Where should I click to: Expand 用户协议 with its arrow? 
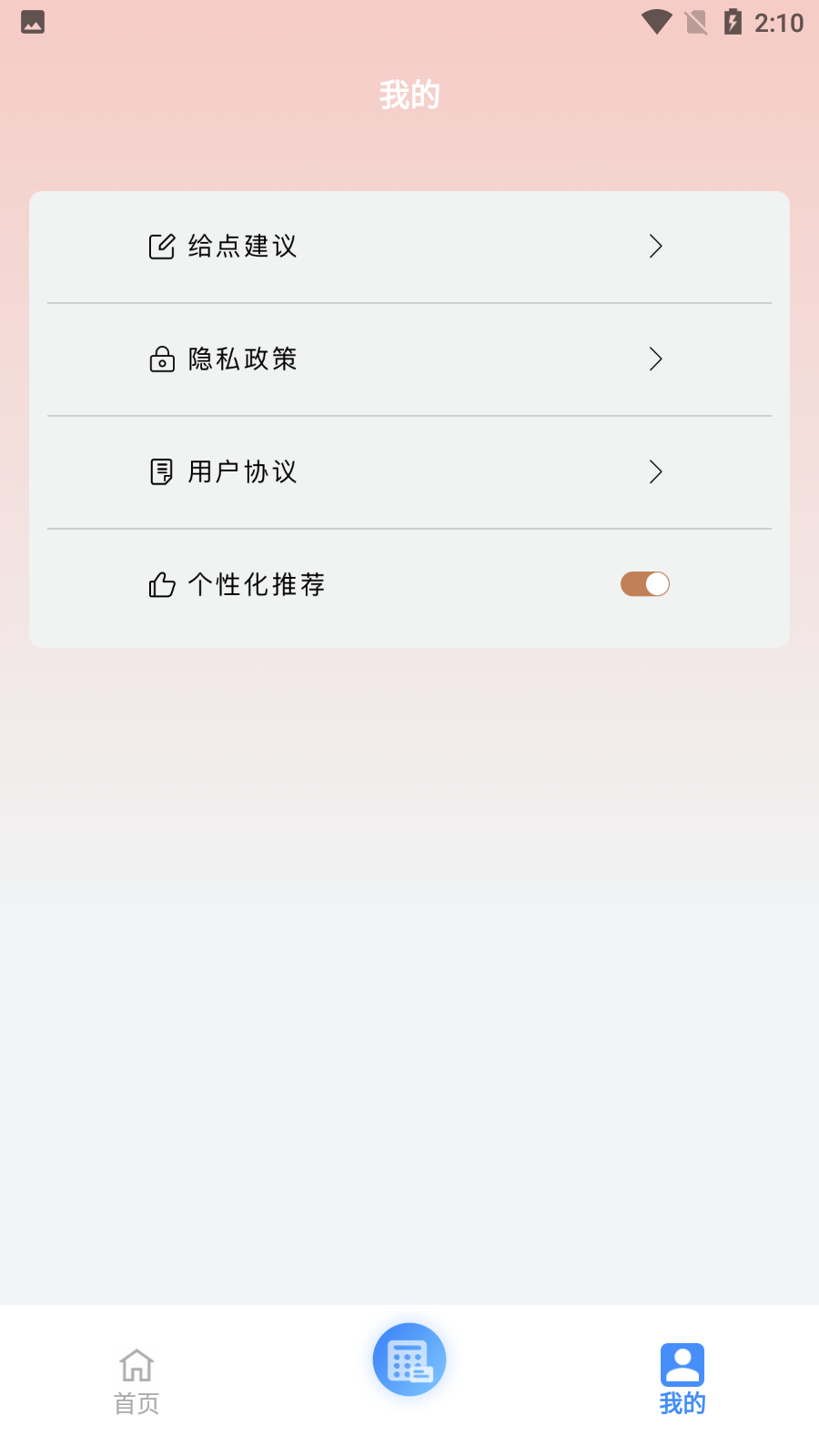pos(655,471)
